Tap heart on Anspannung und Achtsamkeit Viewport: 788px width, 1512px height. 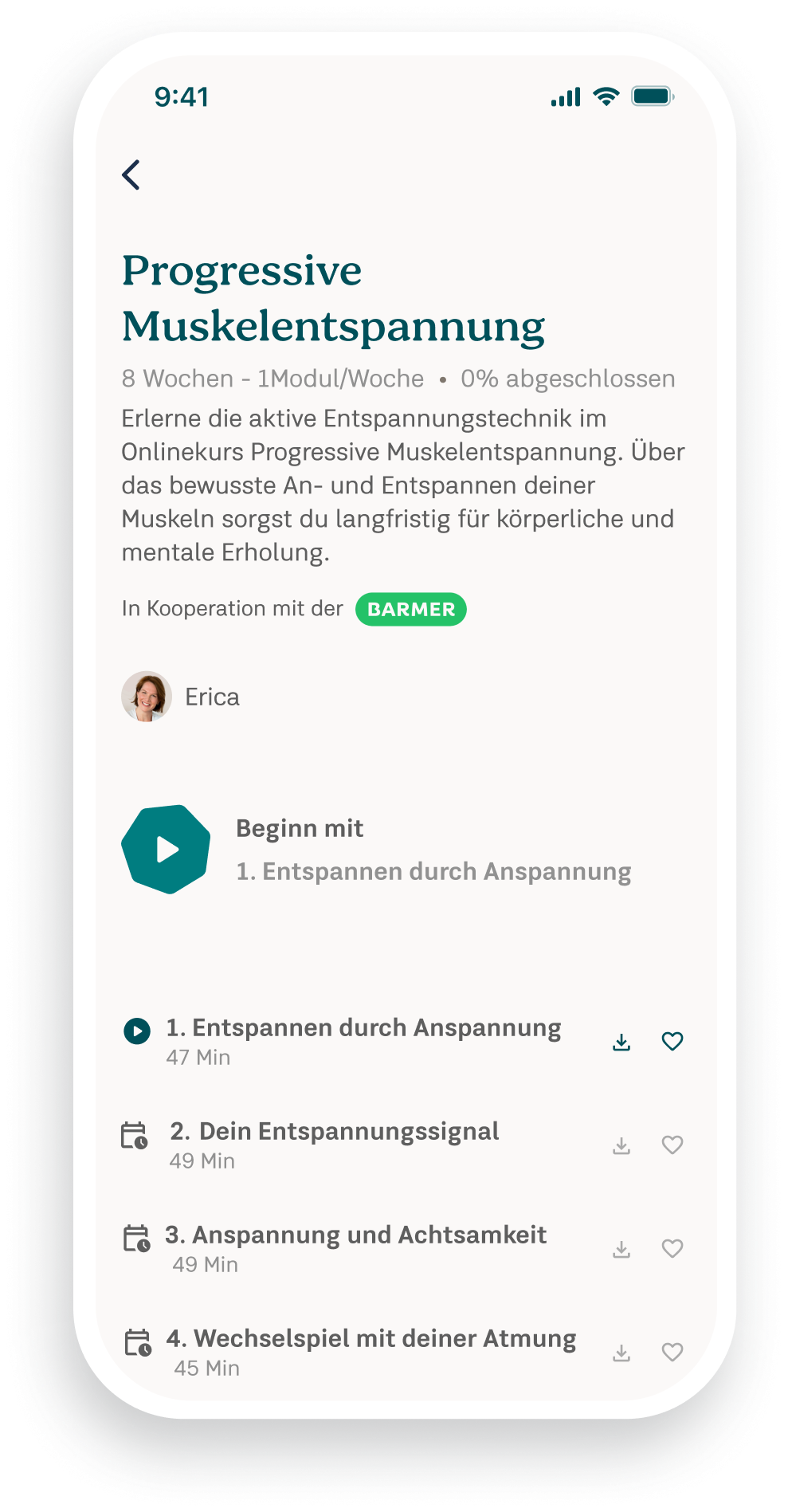tap(672, 1249)
